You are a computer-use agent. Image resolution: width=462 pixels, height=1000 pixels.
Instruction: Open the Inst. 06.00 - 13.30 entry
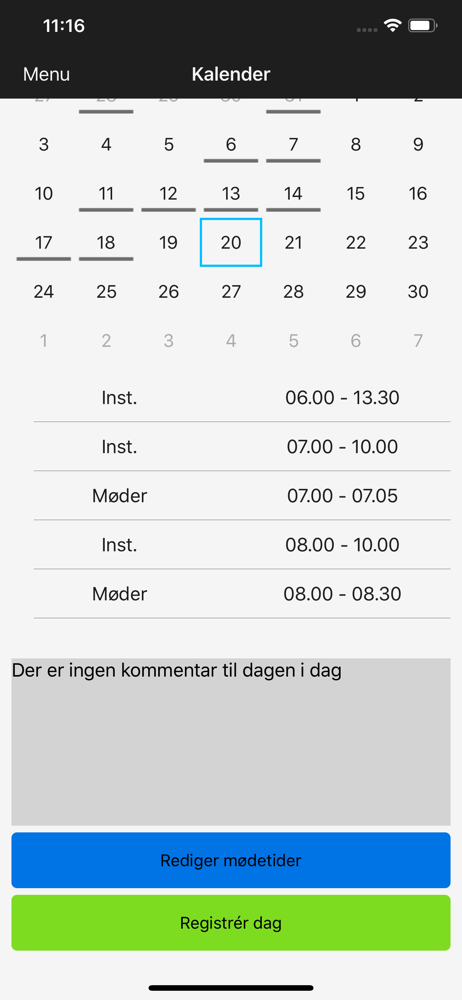tap(242, 397)
